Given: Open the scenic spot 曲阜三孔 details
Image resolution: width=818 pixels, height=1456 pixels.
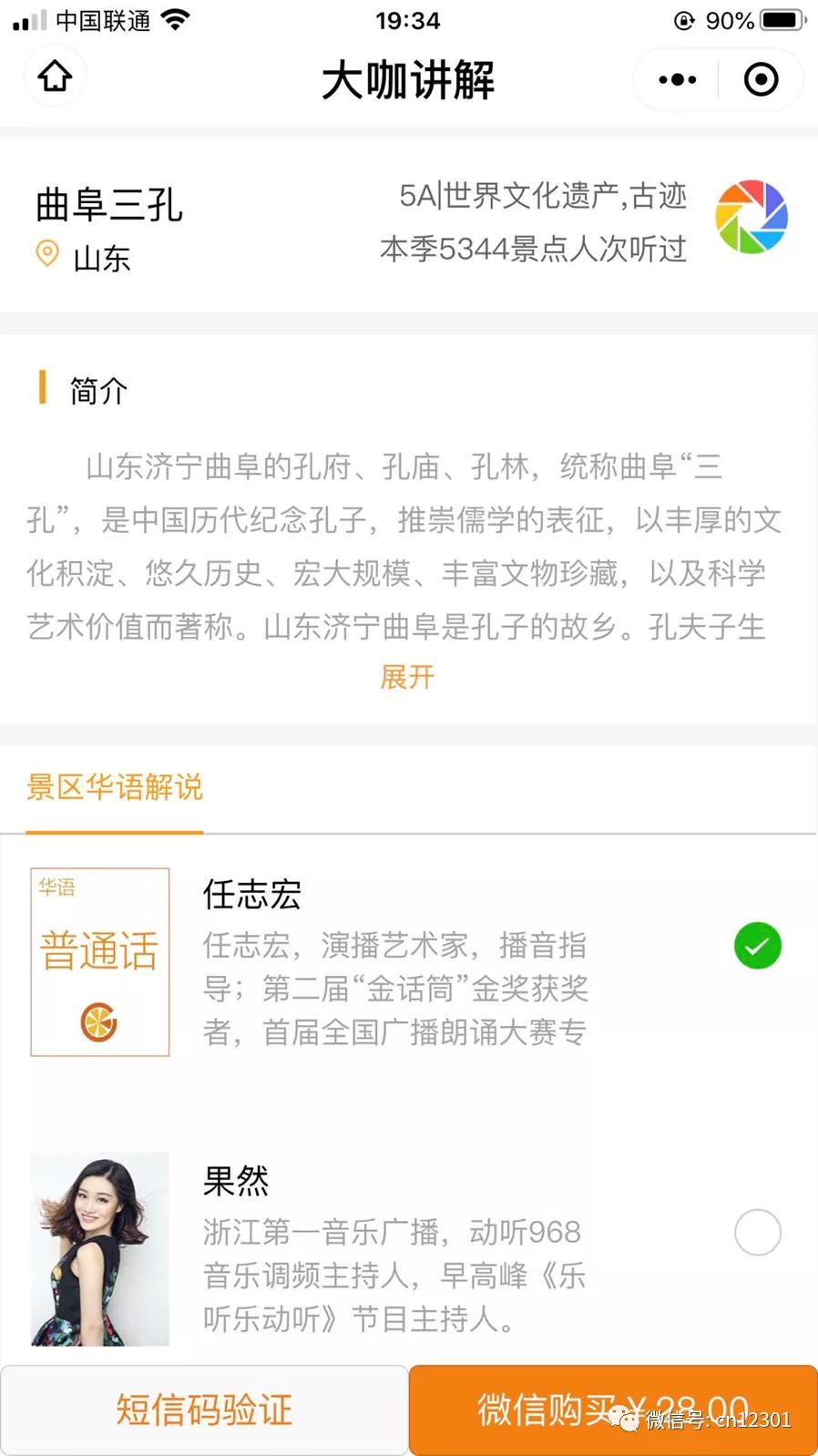Looking at the screenshot, I should [x=109, y=205].
